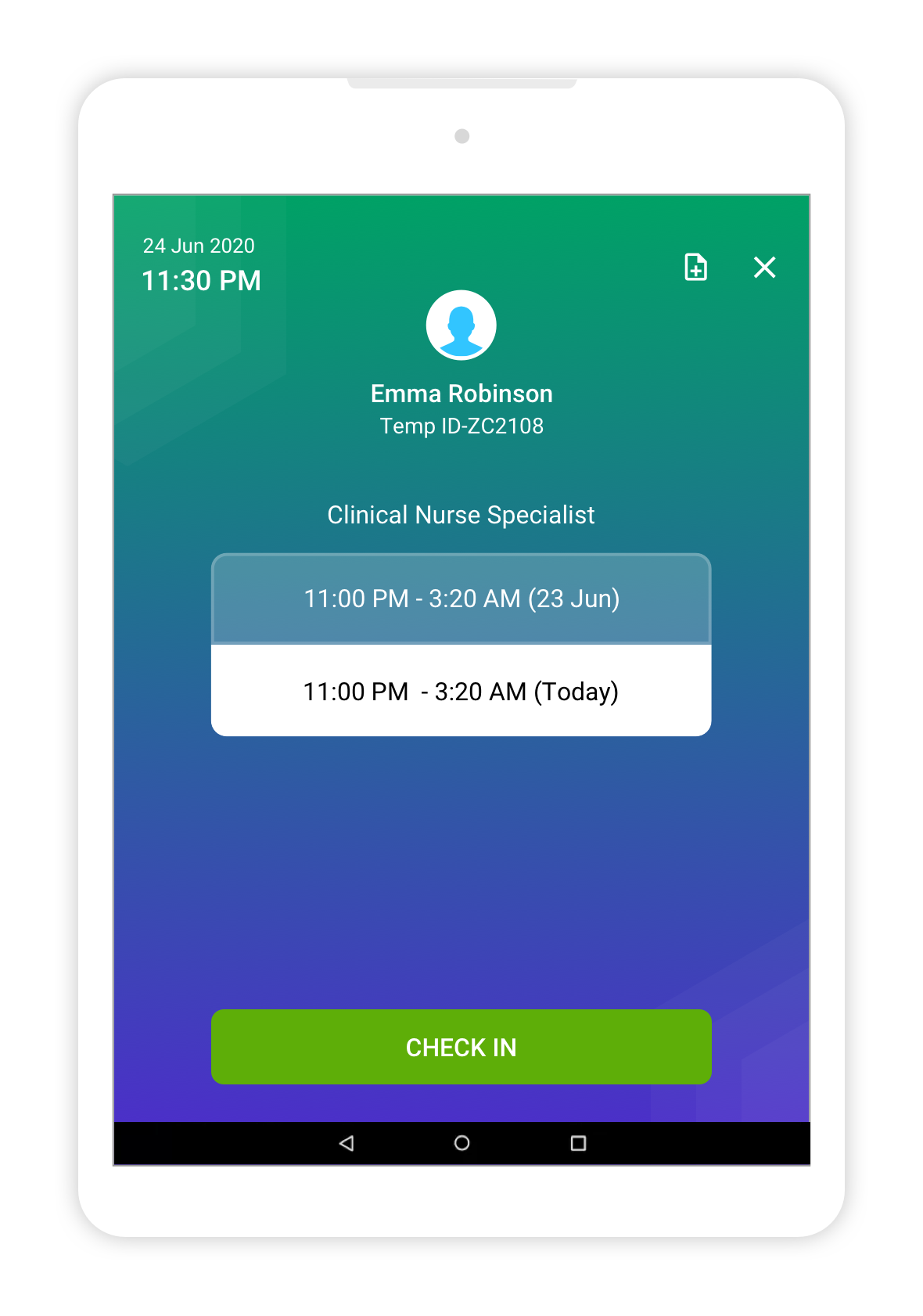The image size is (923, 1316).
Task: Tap the add document icon
Action: tap(695, 267)
